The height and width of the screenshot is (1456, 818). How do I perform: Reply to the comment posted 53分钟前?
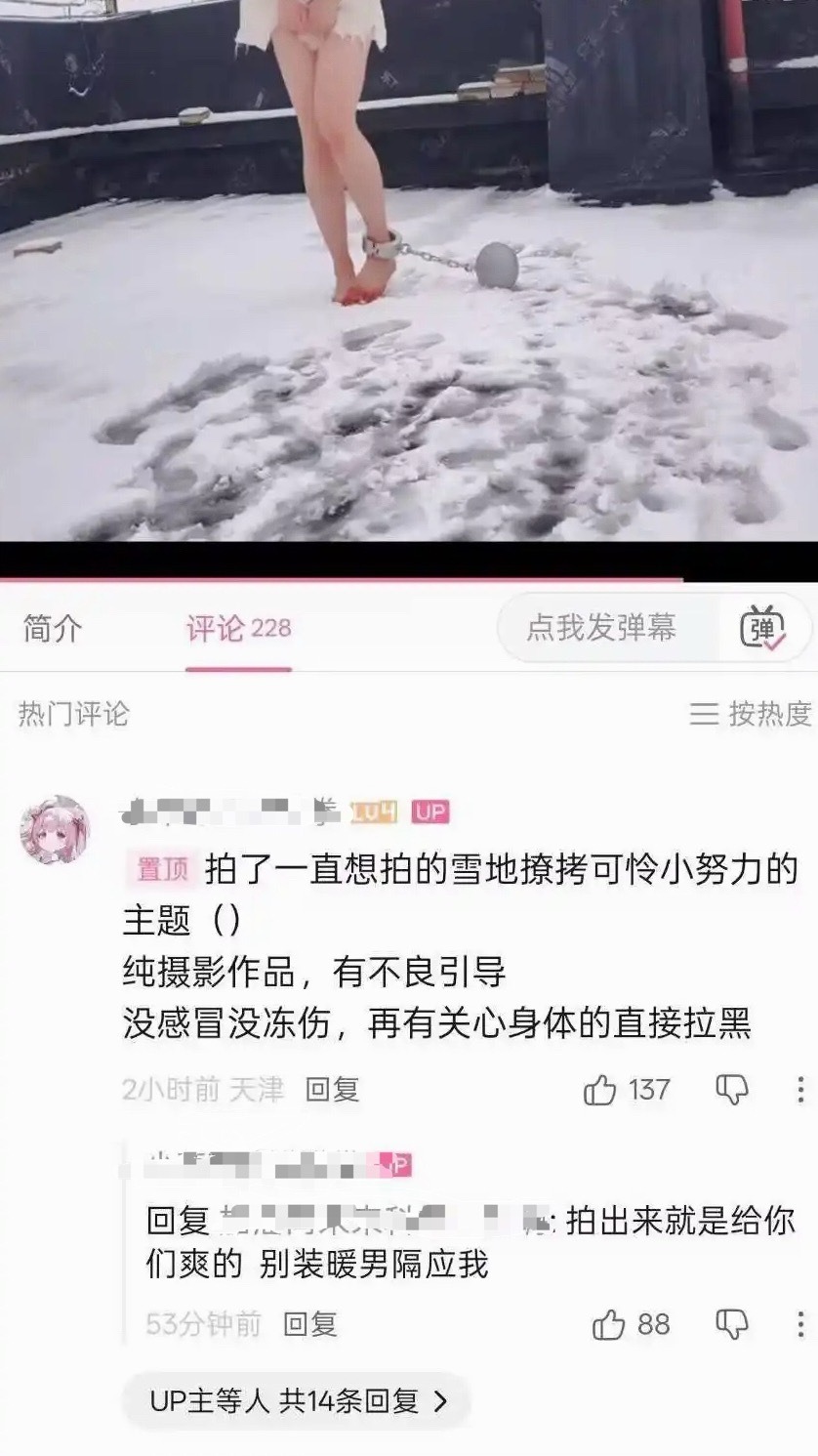309,1324
